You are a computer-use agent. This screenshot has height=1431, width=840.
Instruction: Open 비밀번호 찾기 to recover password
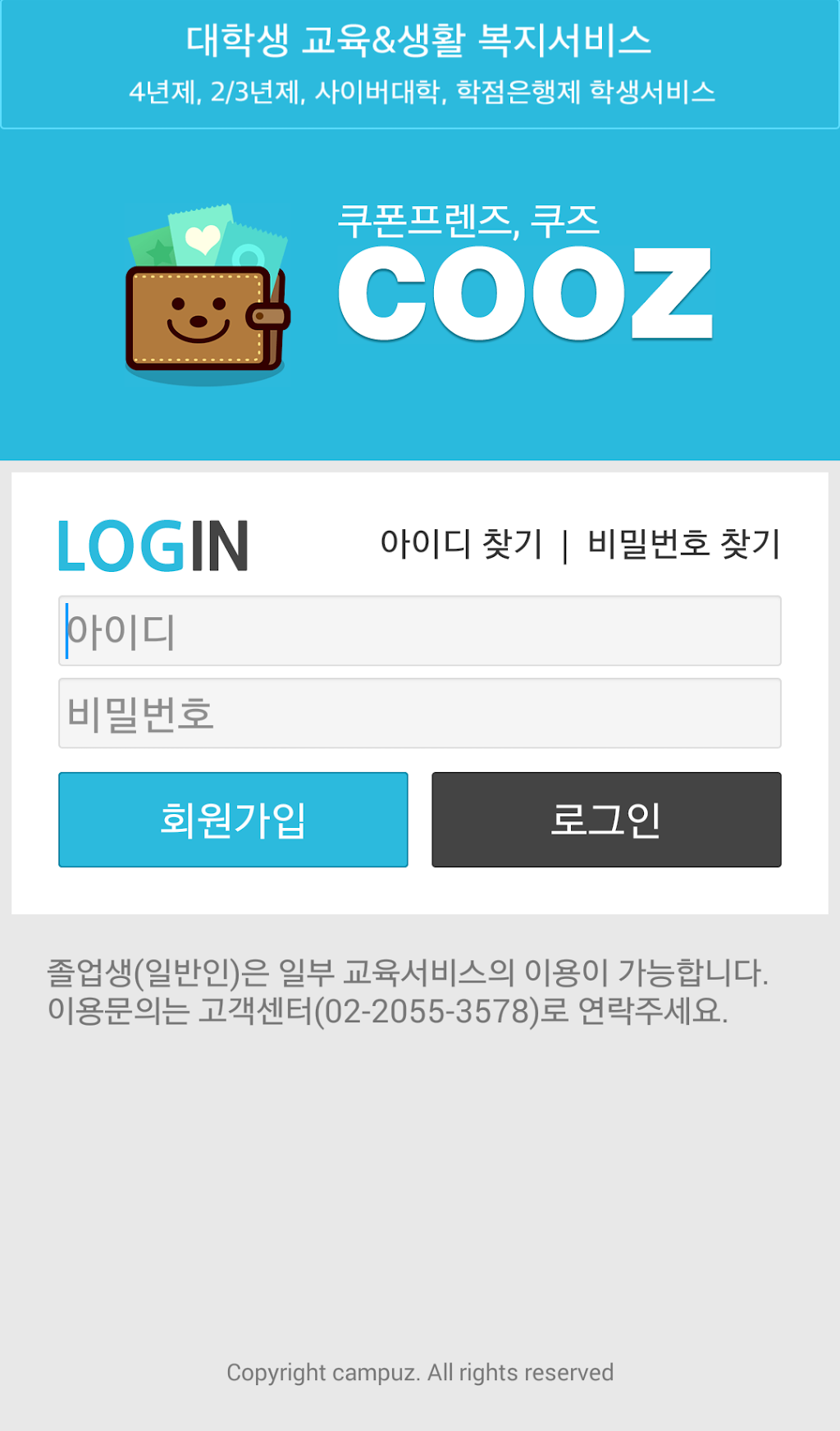point(683,543)
